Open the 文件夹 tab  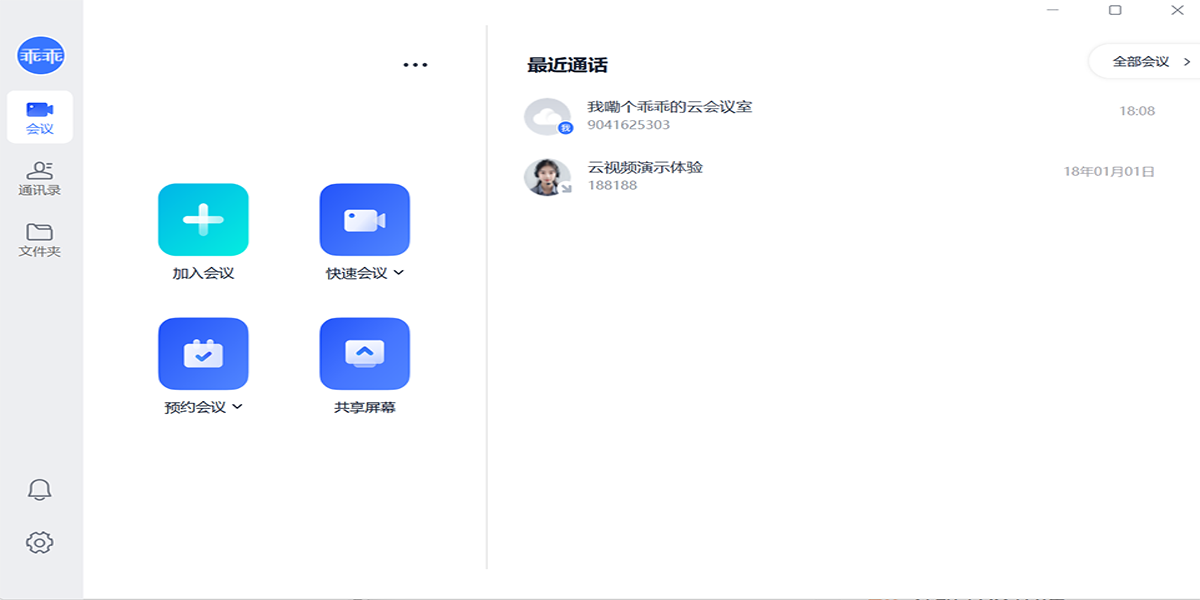pos(40,240)
